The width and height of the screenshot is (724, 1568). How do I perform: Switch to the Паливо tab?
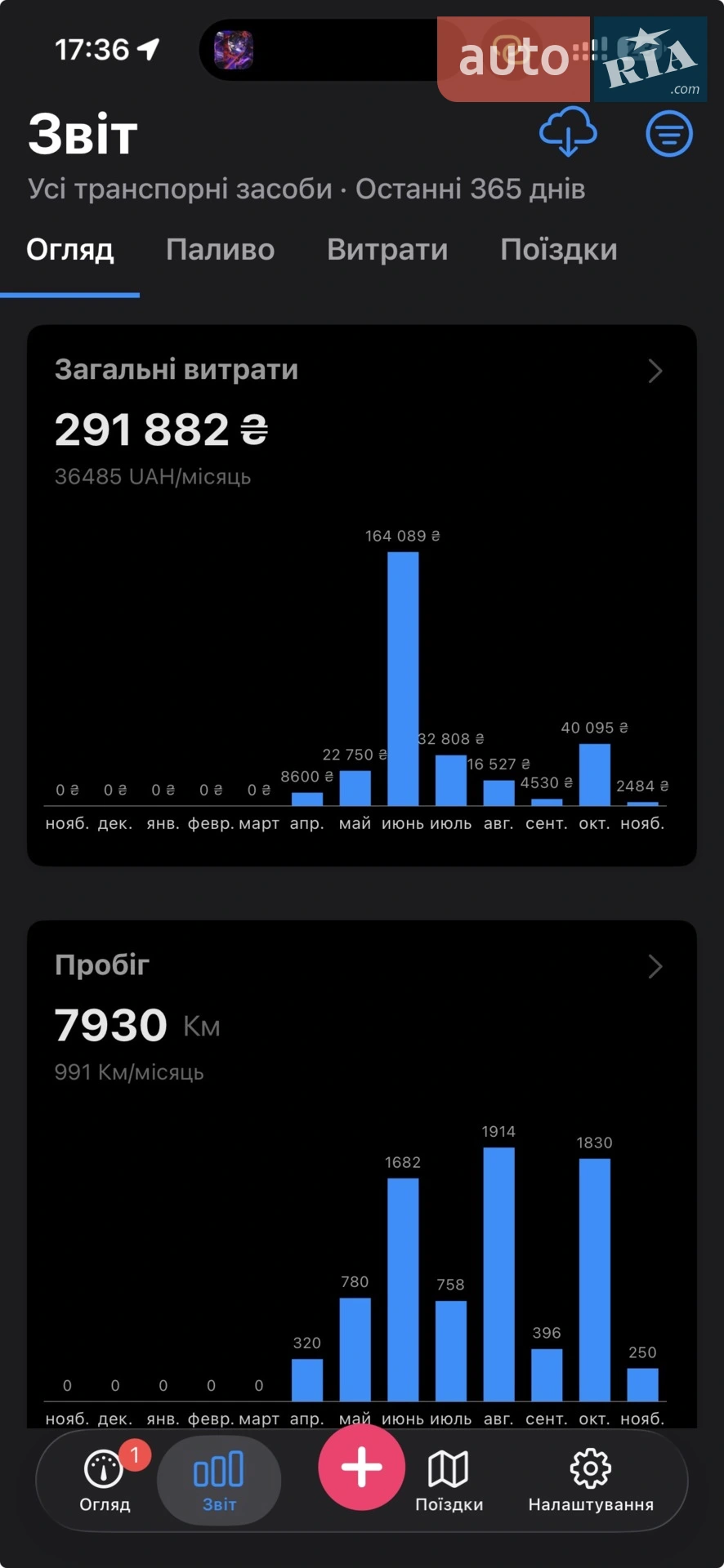coord(220,250)
